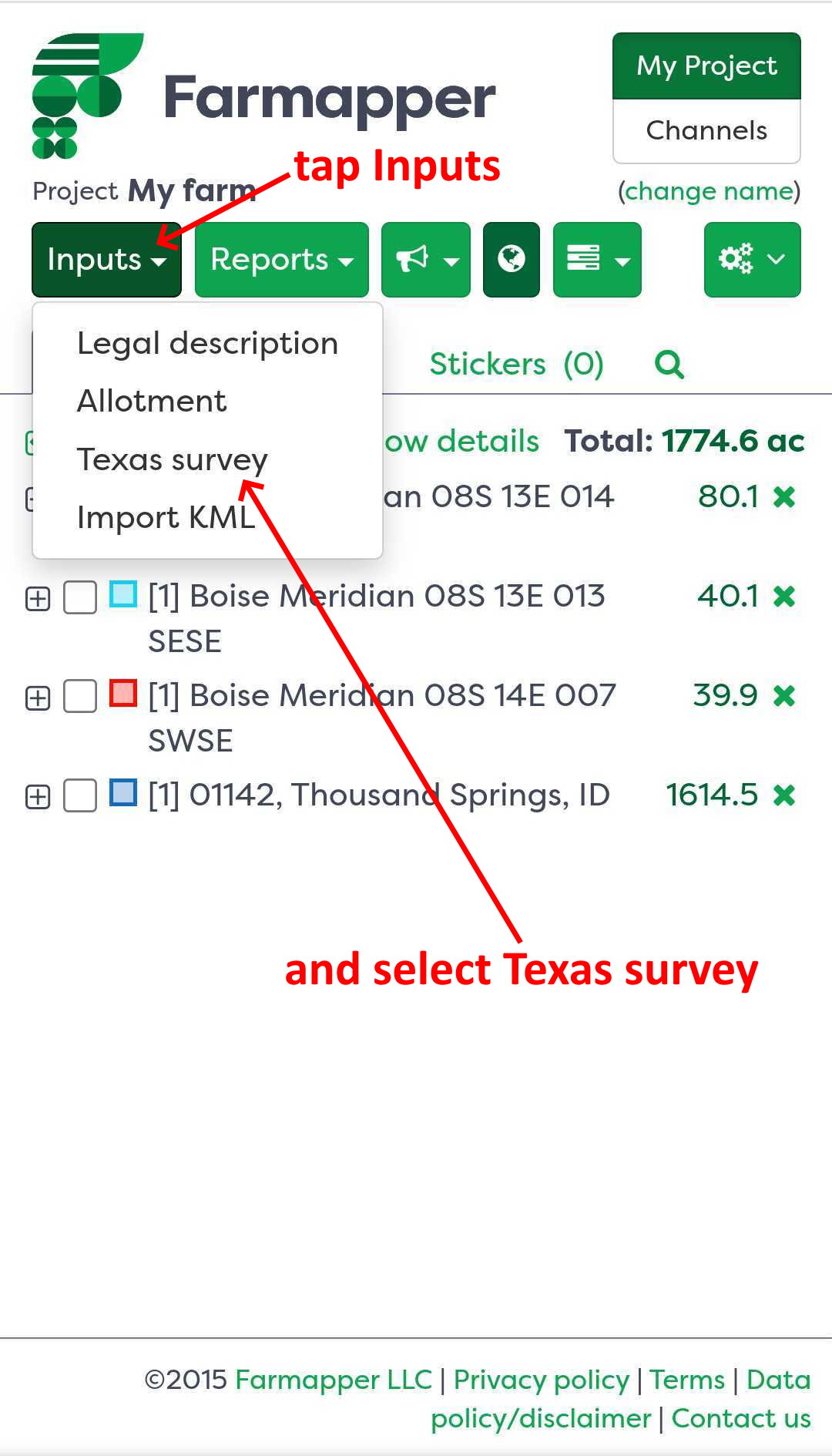Tap the change name link
Image resolution: width=832 pixels, height=1456 pixels.
709,191
